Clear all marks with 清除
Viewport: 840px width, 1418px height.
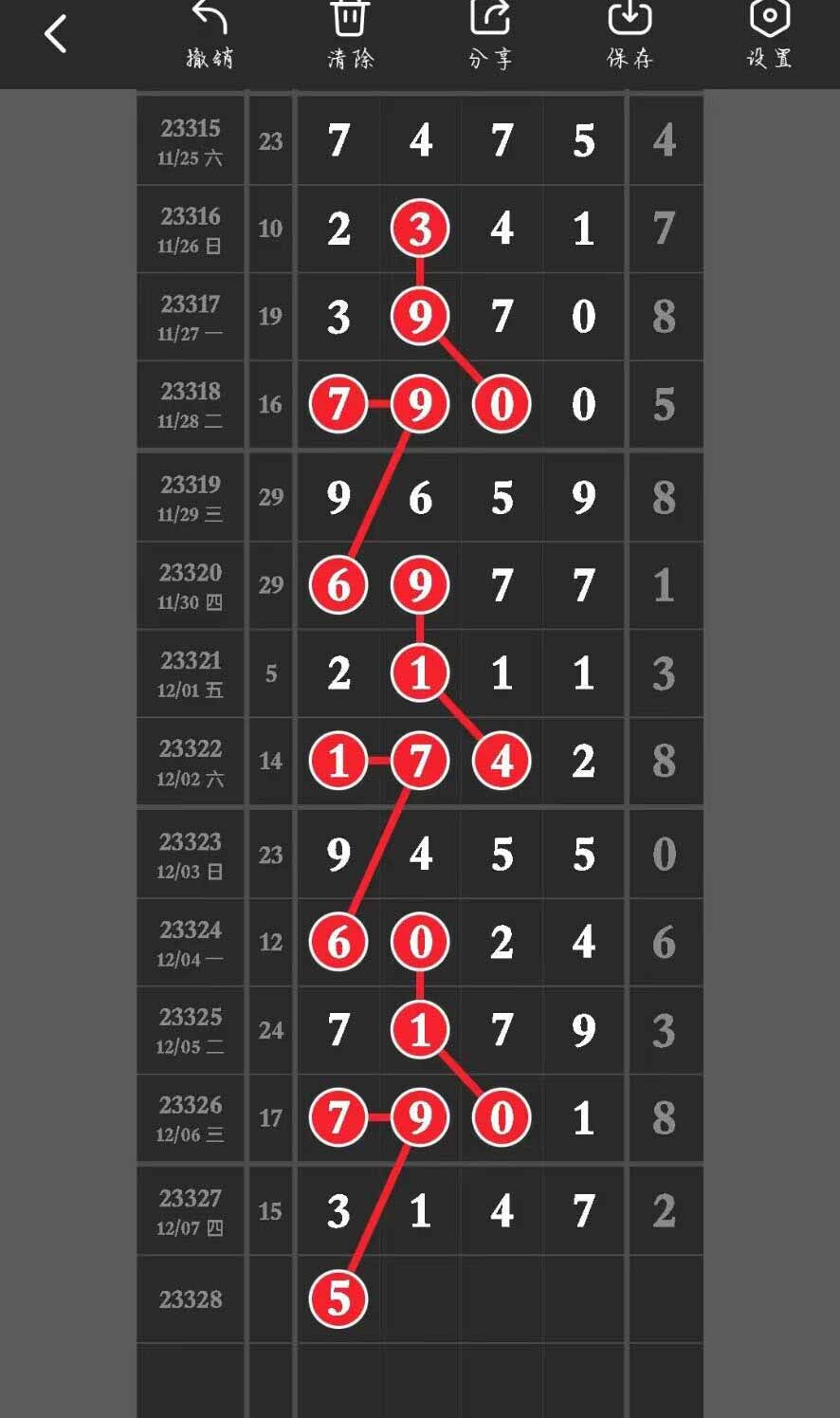click(350, 35)
